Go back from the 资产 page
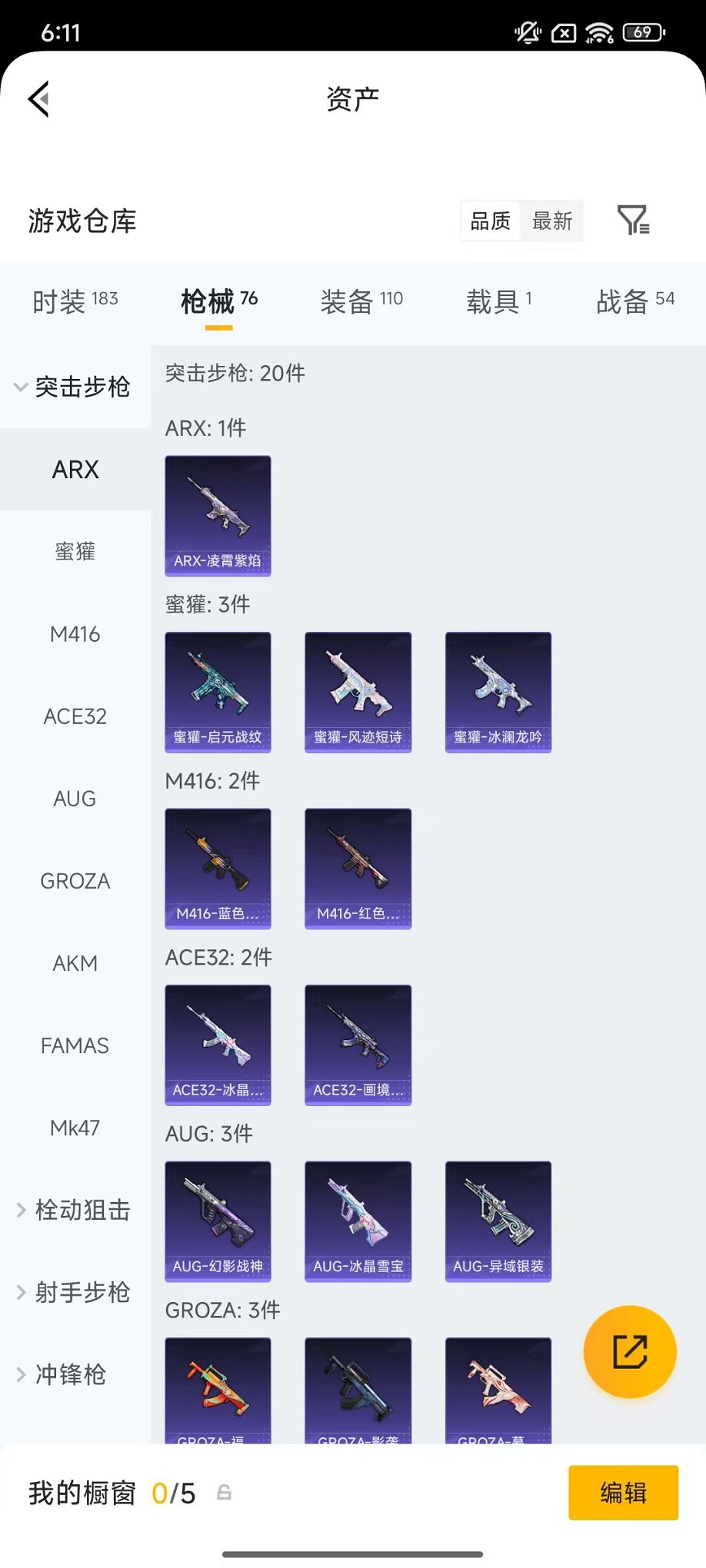The width and height of the screenshot is (706, 1568). (x=39, y=99)
